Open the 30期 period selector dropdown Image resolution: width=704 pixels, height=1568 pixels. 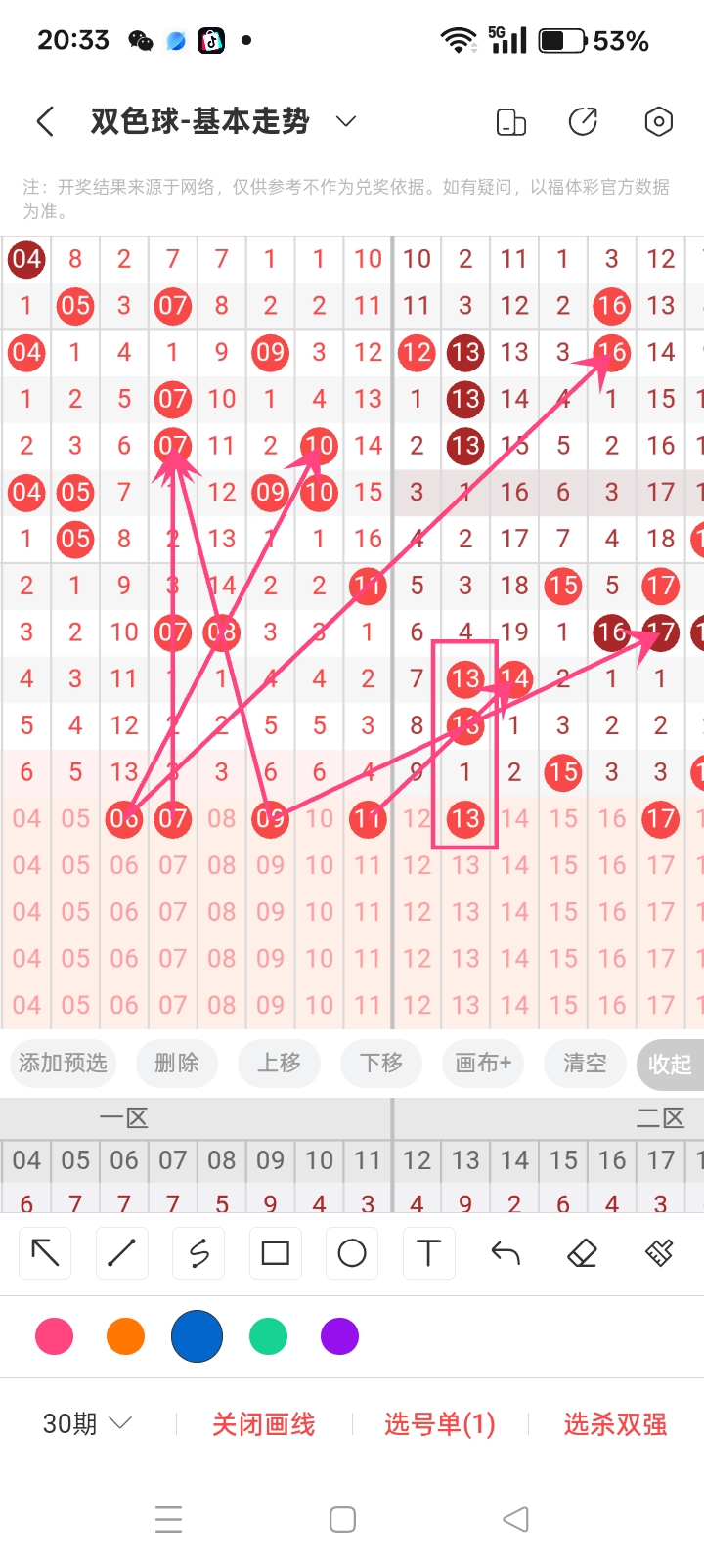click(x=86, y=1423)
